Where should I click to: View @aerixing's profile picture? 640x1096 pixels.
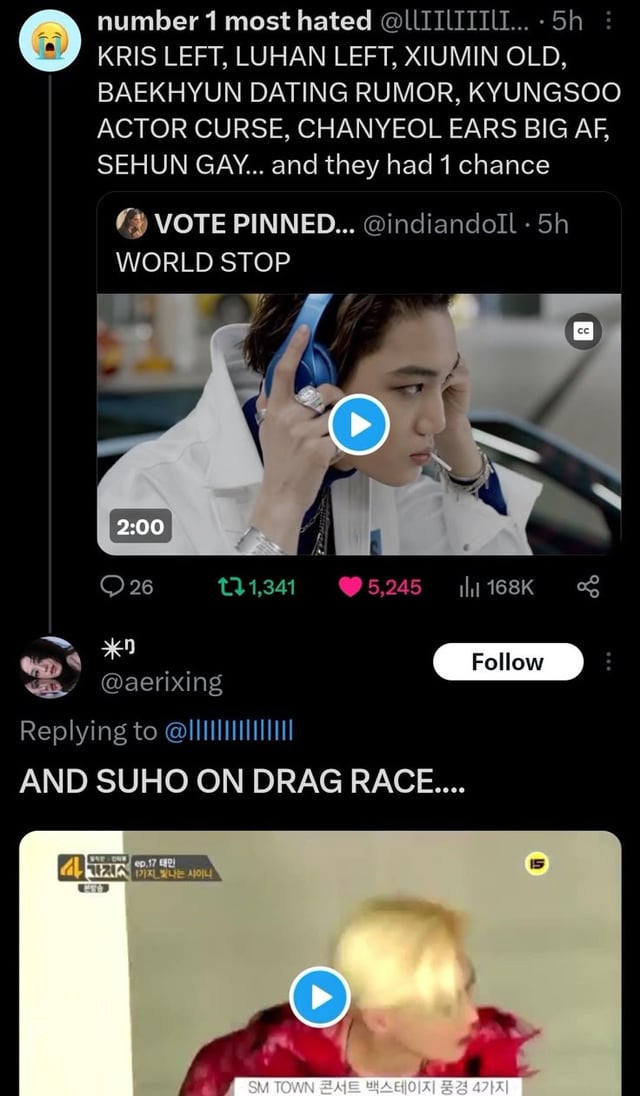50,667
